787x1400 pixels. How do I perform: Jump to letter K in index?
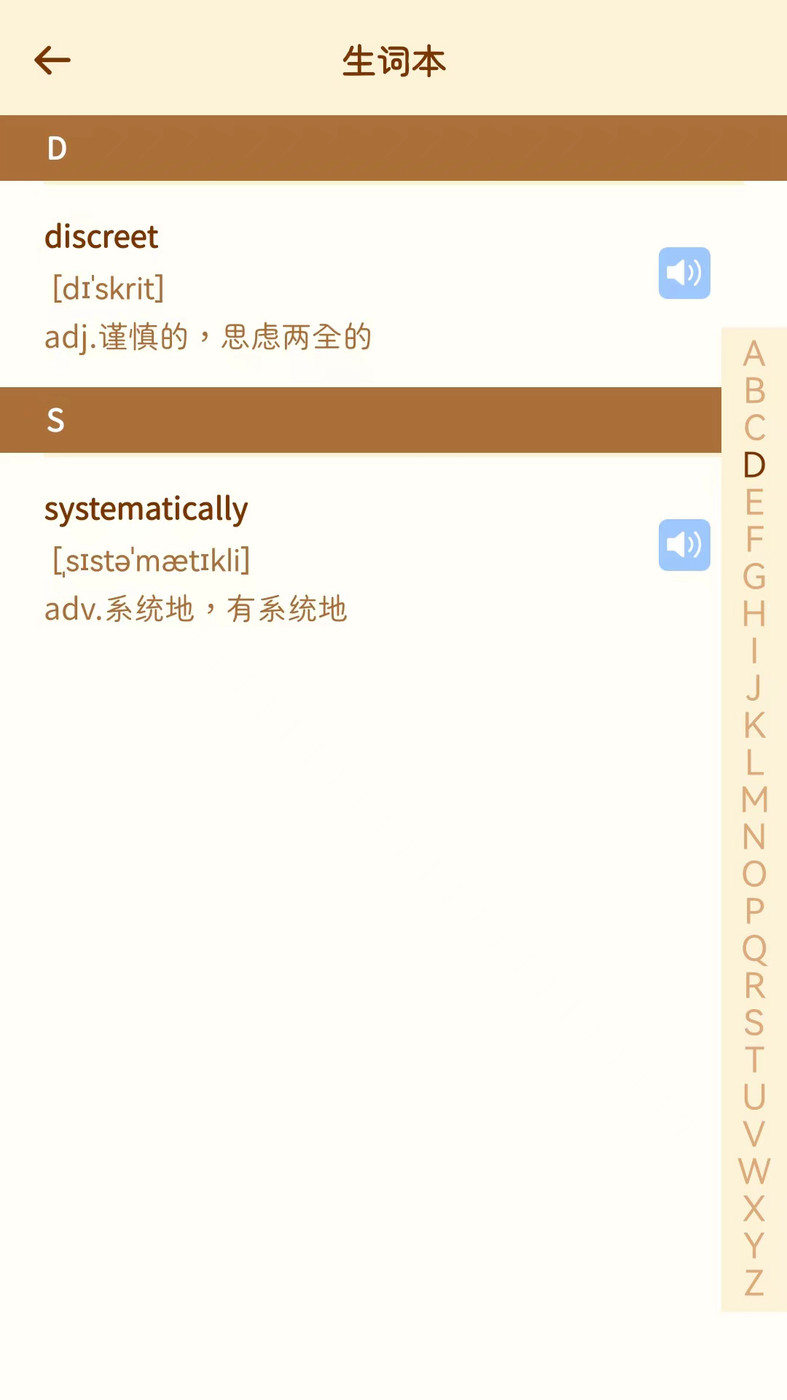point(754,725)
